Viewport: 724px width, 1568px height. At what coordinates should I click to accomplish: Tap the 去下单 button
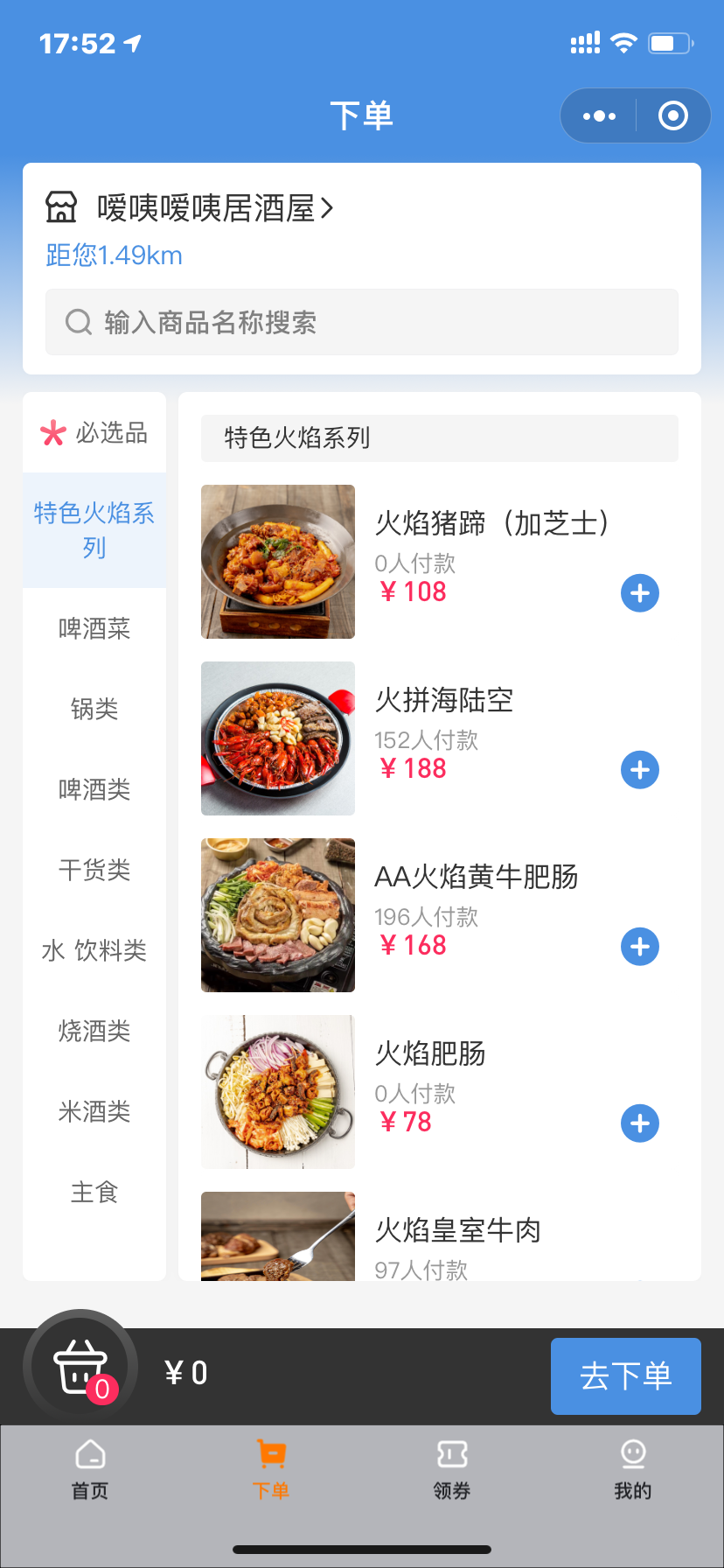[625, 1375]
